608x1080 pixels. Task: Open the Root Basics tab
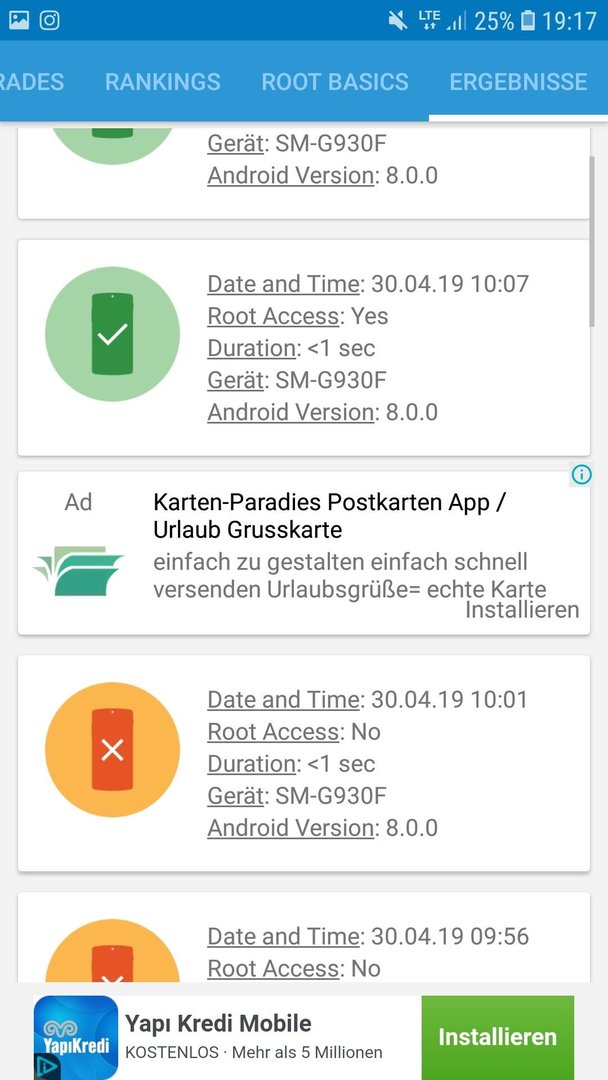pos(335,81)
